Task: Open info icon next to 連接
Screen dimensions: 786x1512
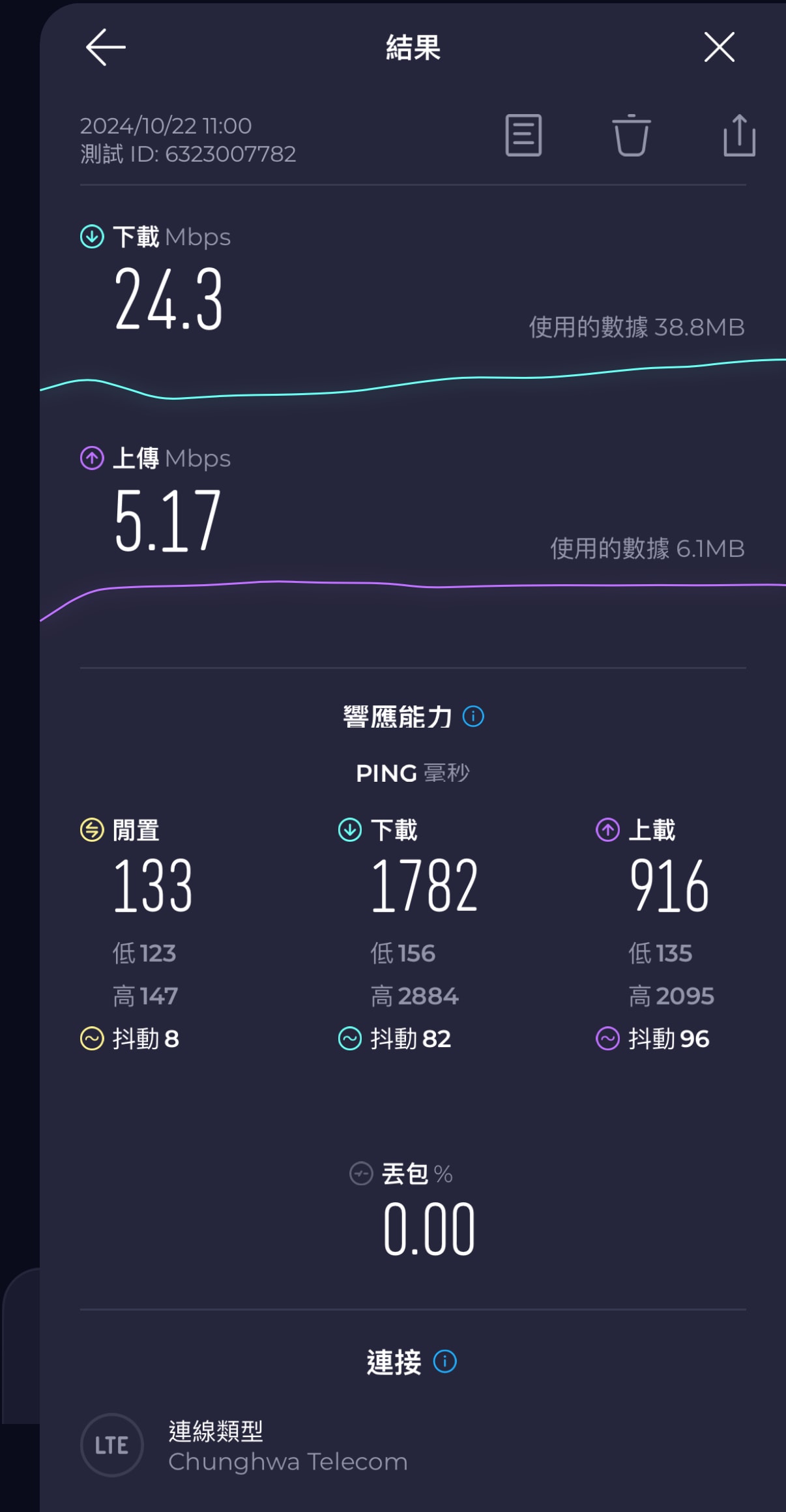Action: (445, 1361)
